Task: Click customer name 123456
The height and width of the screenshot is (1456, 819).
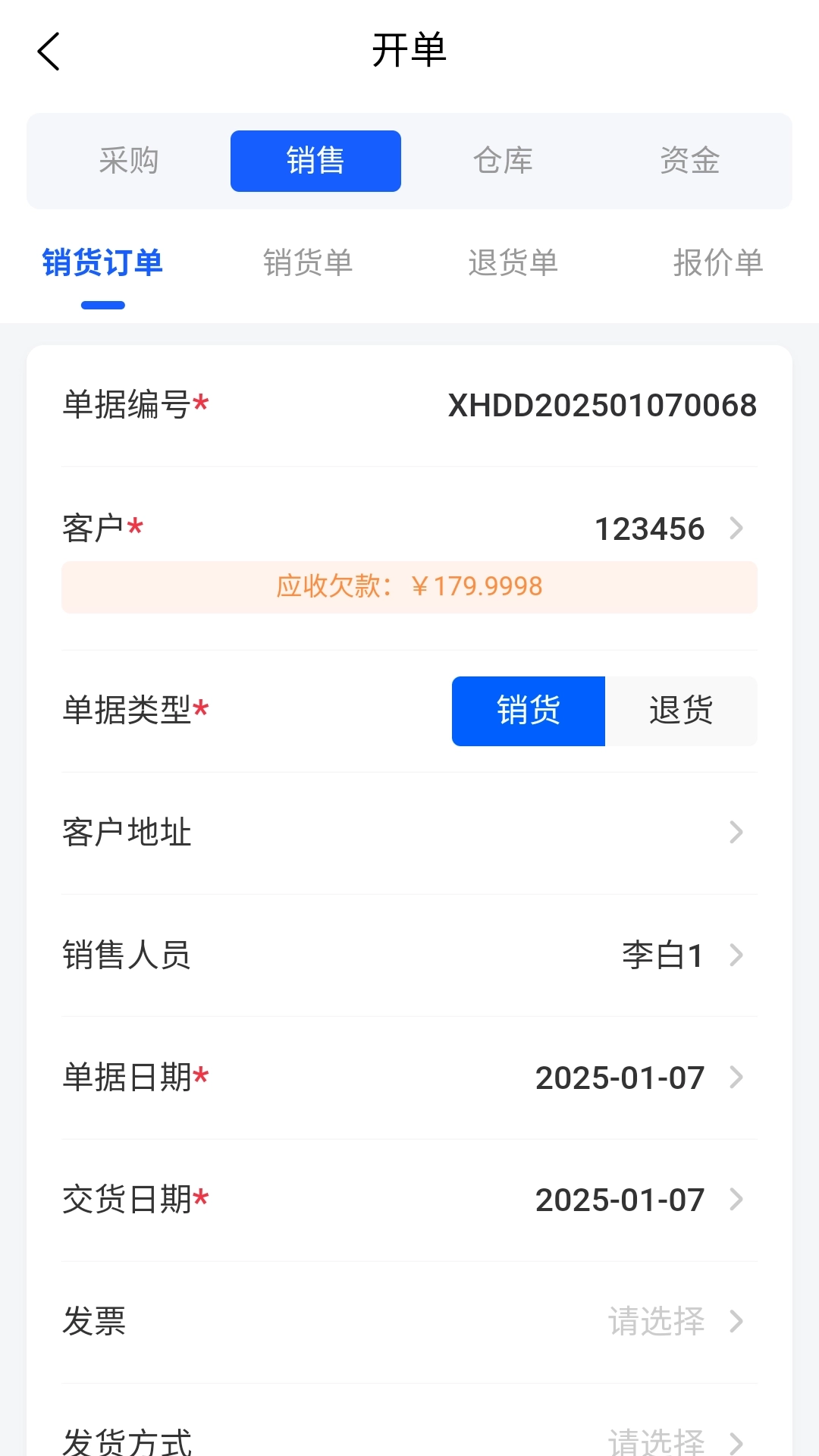Action: [649, 529]
